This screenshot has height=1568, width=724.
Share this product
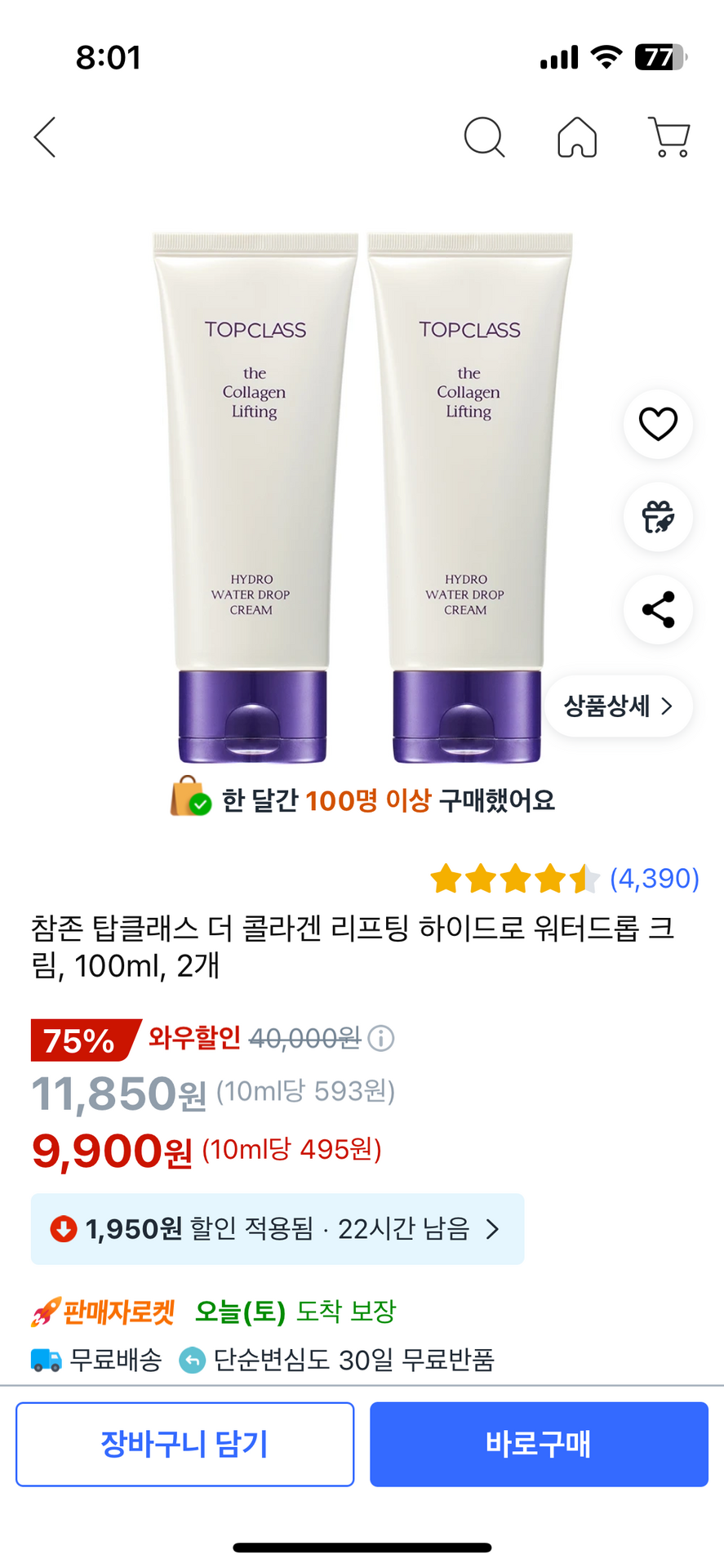(x=658, y=609)
